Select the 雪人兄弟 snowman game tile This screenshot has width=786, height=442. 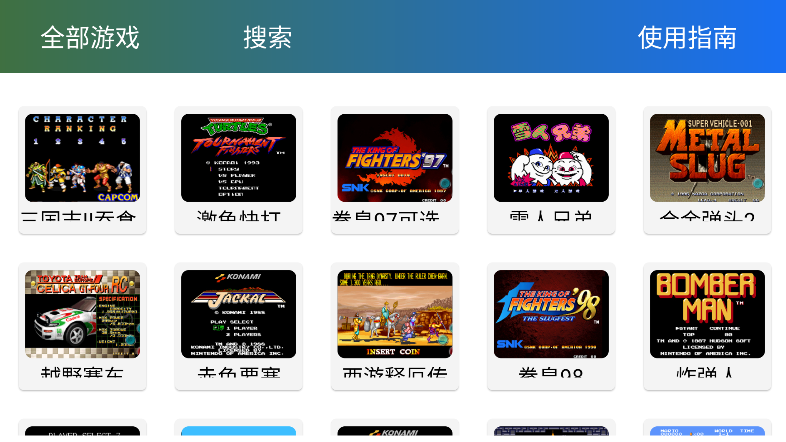(551, 160)
